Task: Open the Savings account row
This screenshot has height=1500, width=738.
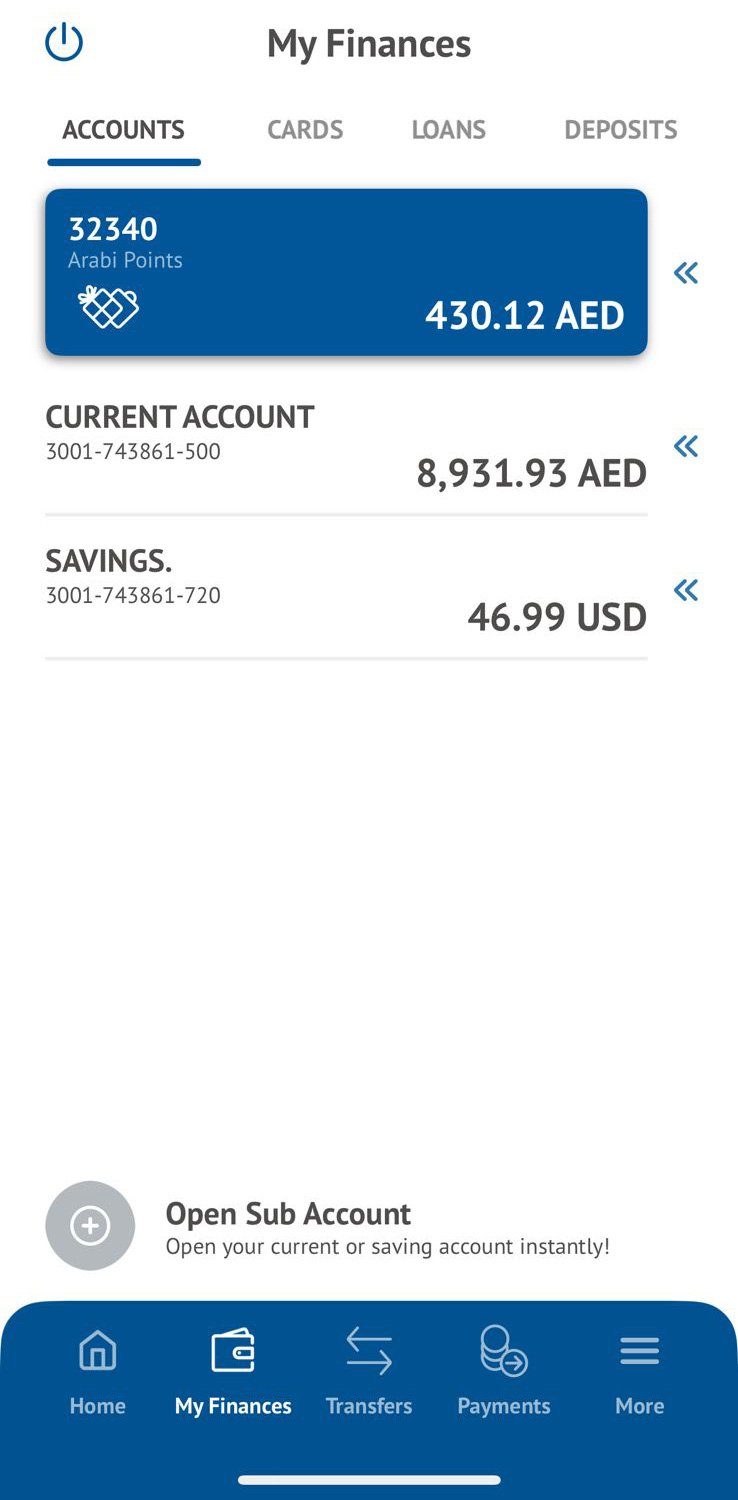Action: tap(346, 590)
